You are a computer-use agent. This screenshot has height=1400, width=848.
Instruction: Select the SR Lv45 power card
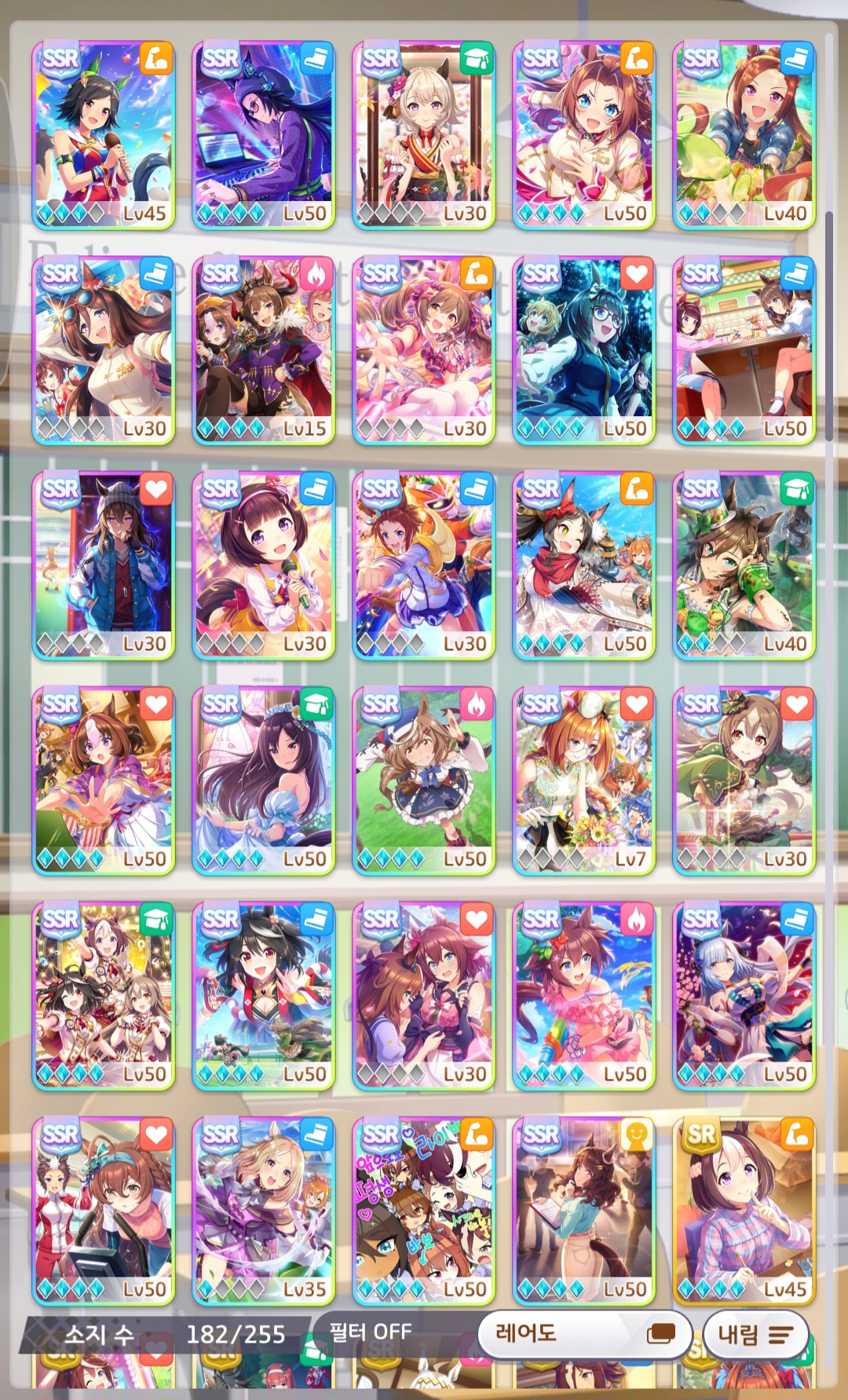[744, 1211]
